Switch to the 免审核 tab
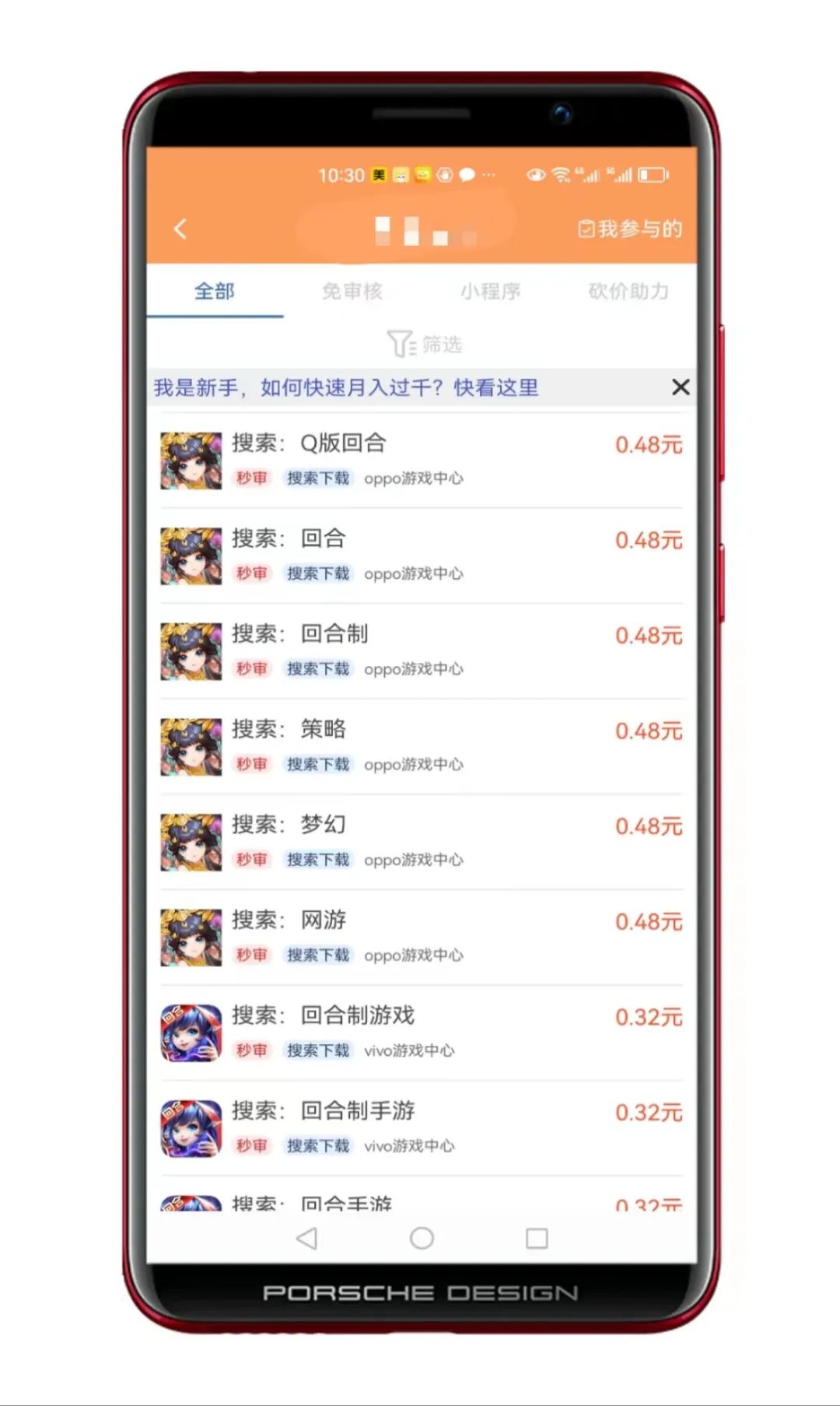Image resolution: width=840 pixels, height=1406 pixels. (352, 292)
